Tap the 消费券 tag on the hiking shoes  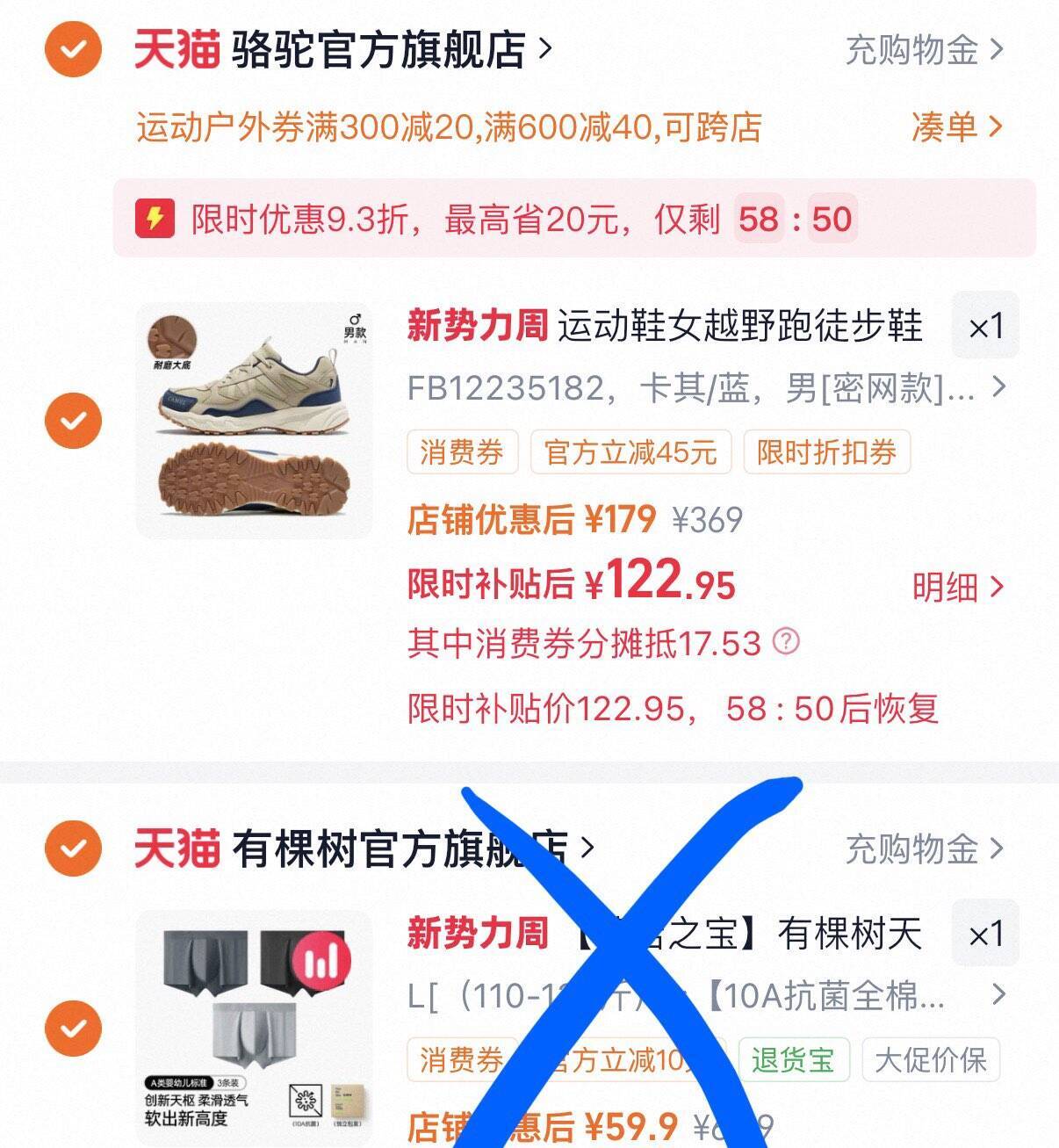(462, 452)
